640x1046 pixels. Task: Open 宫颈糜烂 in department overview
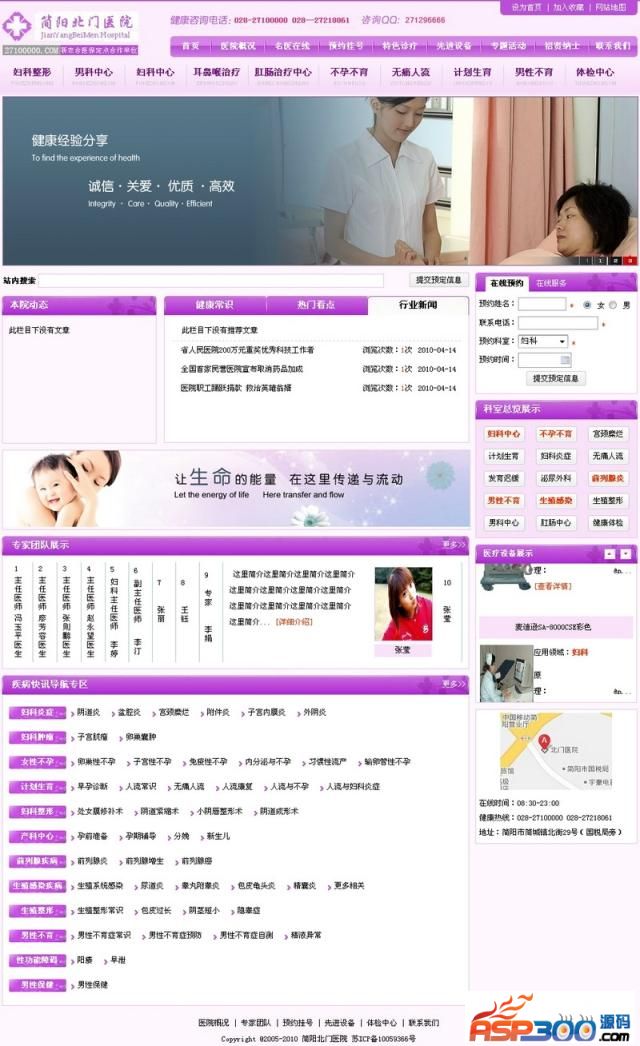(607, 434)
